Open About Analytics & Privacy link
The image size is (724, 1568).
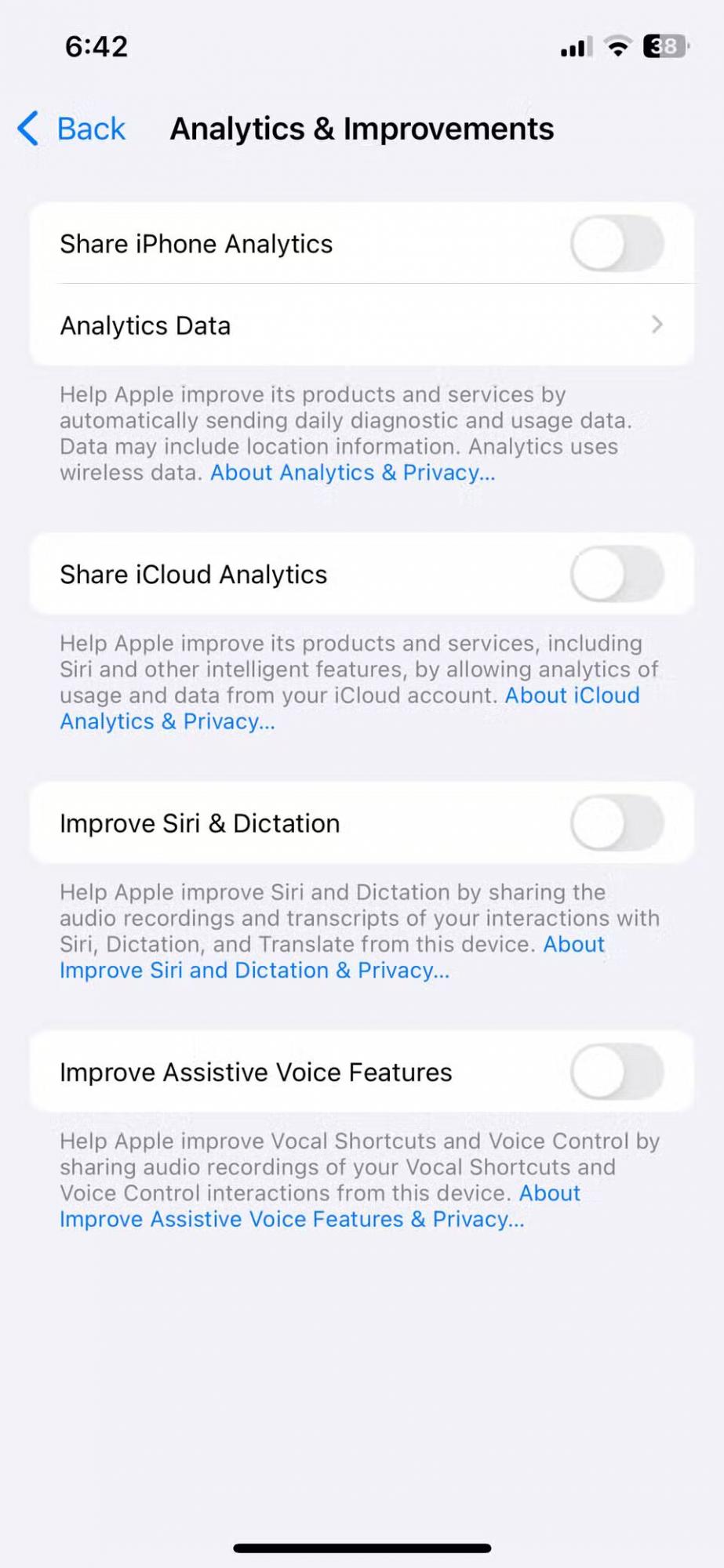352,472
